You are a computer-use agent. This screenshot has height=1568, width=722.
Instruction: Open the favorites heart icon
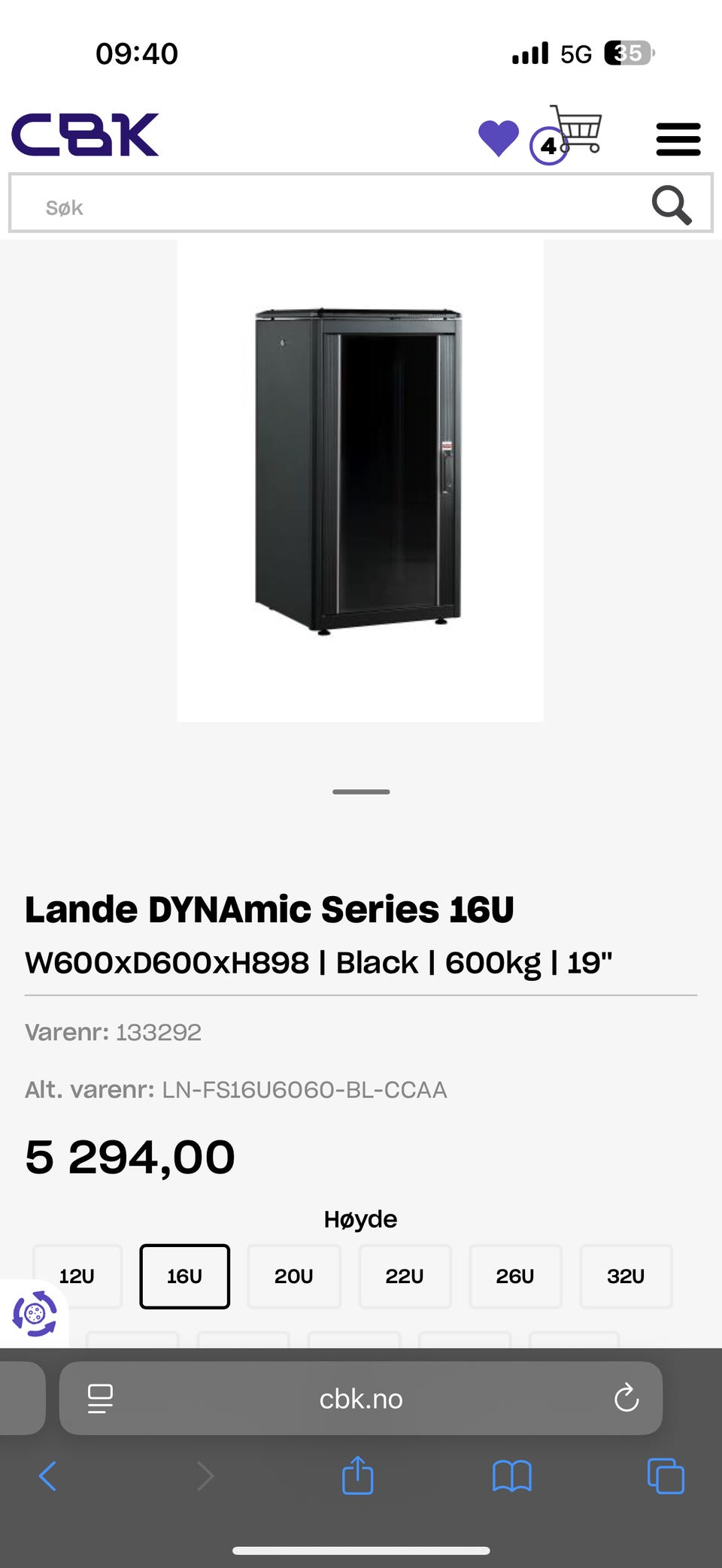click(499, 138)
